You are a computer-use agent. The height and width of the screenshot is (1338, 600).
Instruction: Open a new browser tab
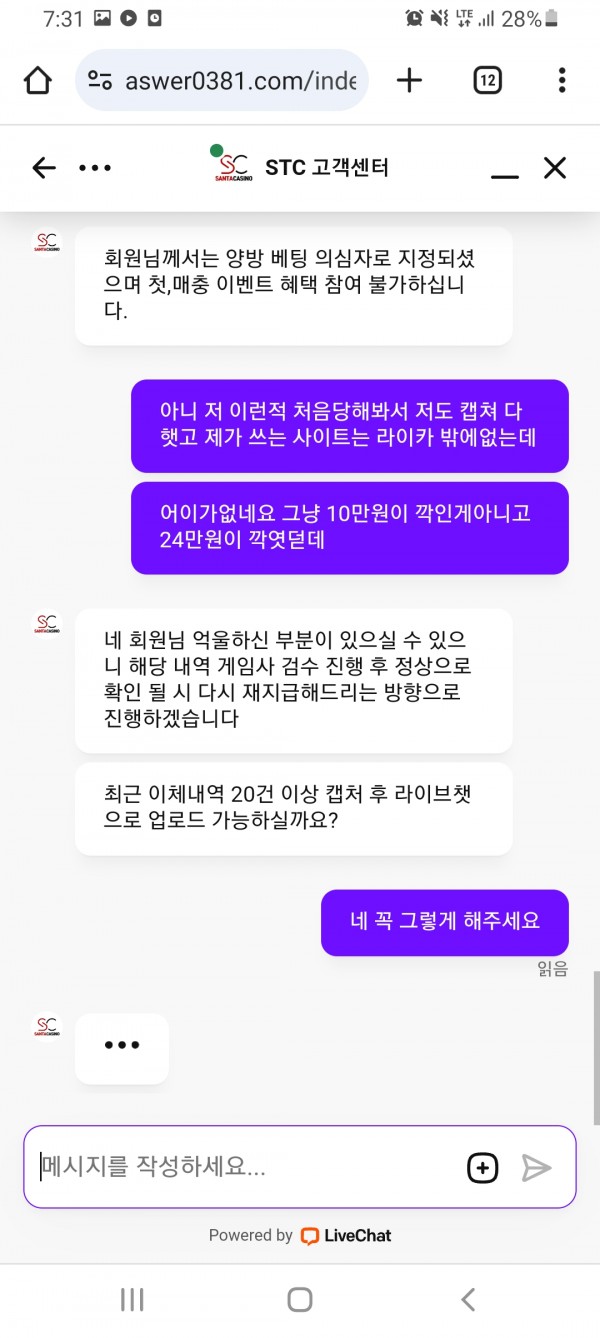409,81
